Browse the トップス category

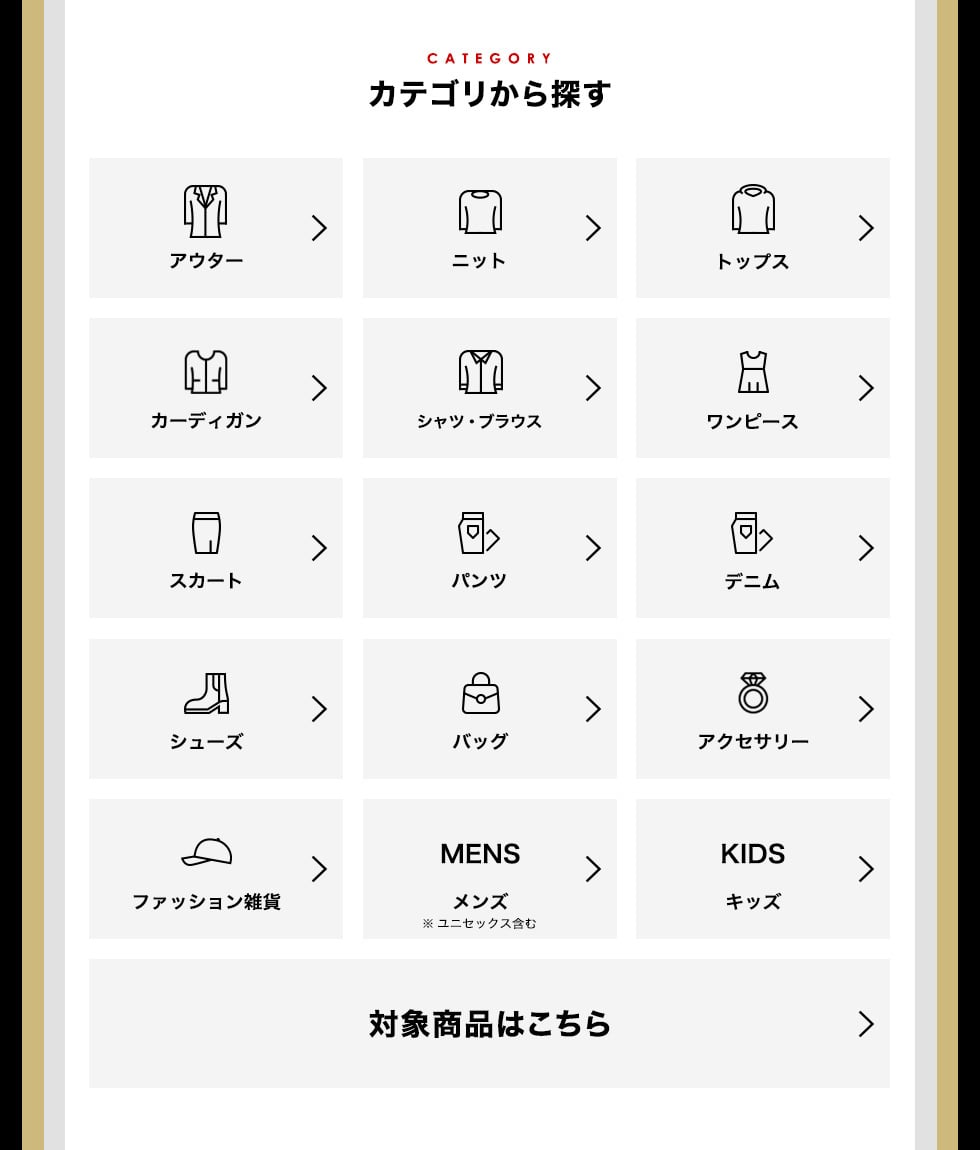tap(762, 228)
